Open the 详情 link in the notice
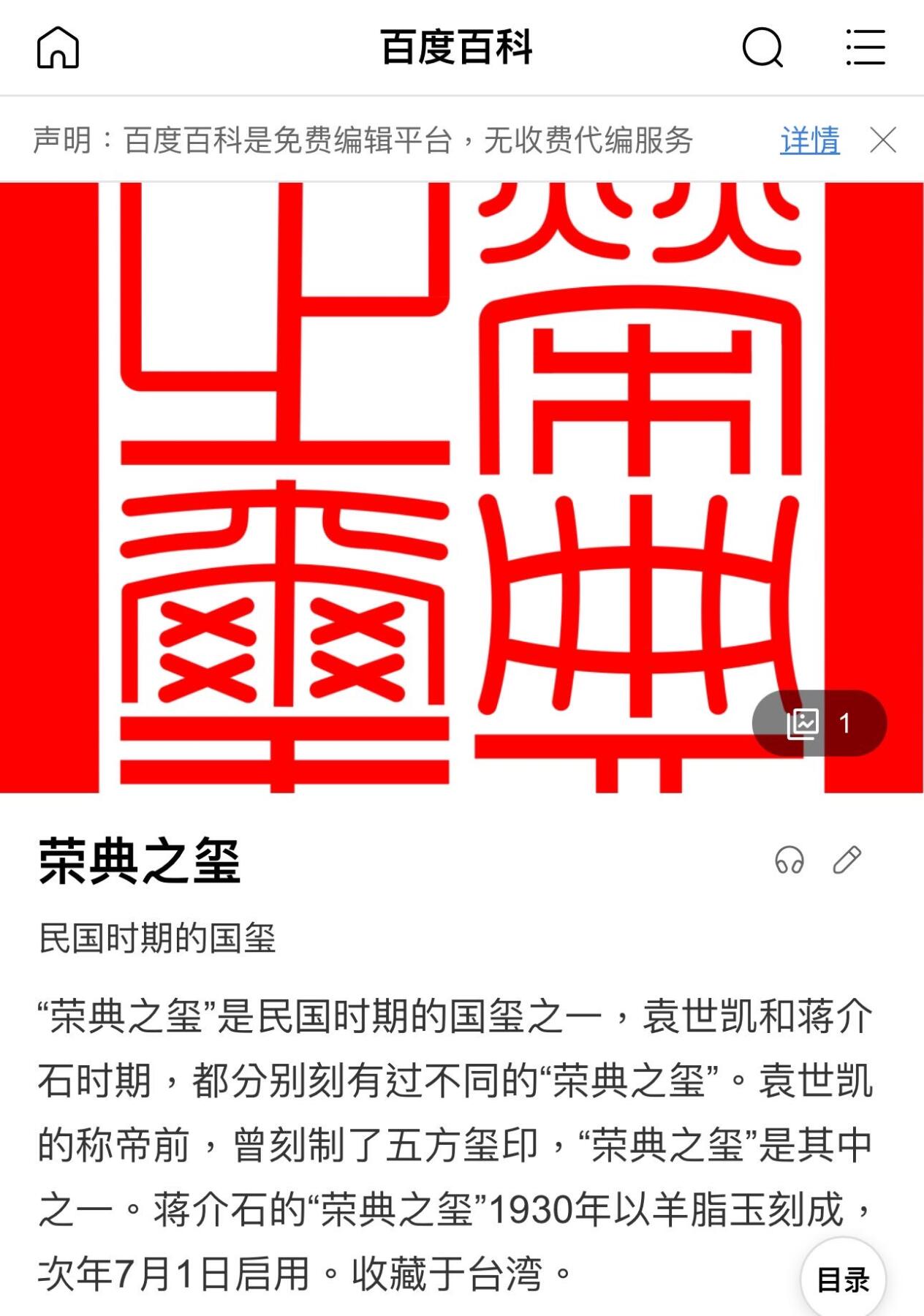 tap(809, 140)
